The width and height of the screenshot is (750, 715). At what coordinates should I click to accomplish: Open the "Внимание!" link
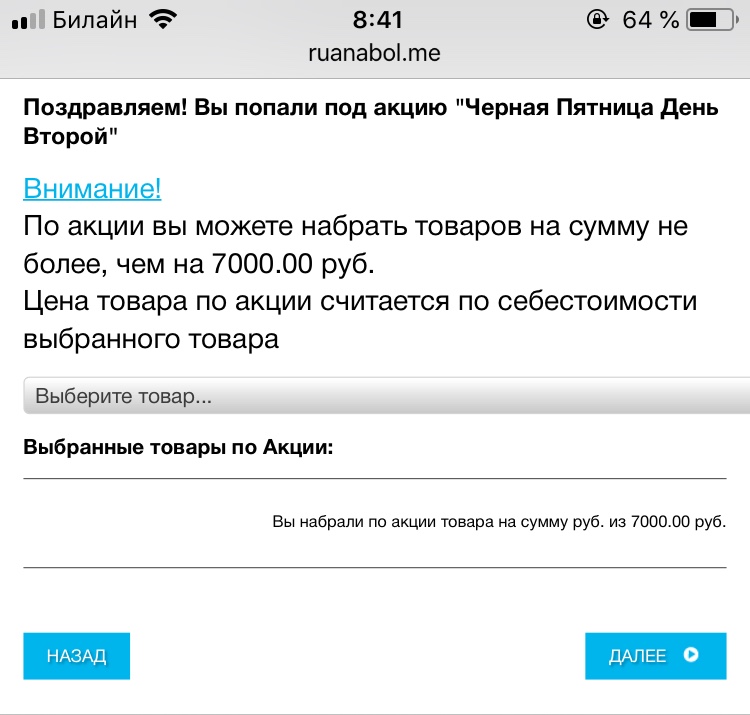click(x=92, y=188)
